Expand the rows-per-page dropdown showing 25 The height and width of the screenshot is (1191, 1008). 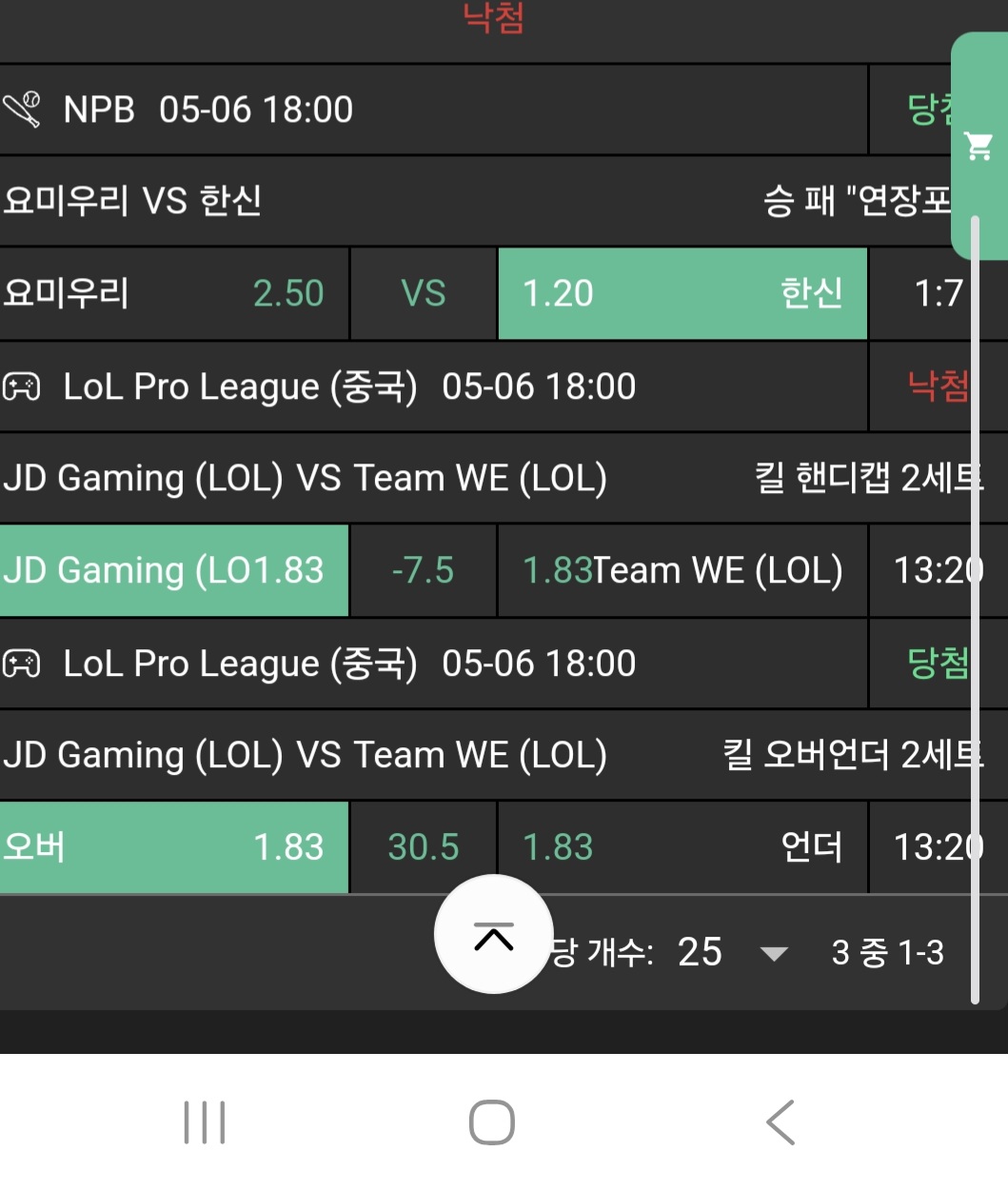pos(773,953)
